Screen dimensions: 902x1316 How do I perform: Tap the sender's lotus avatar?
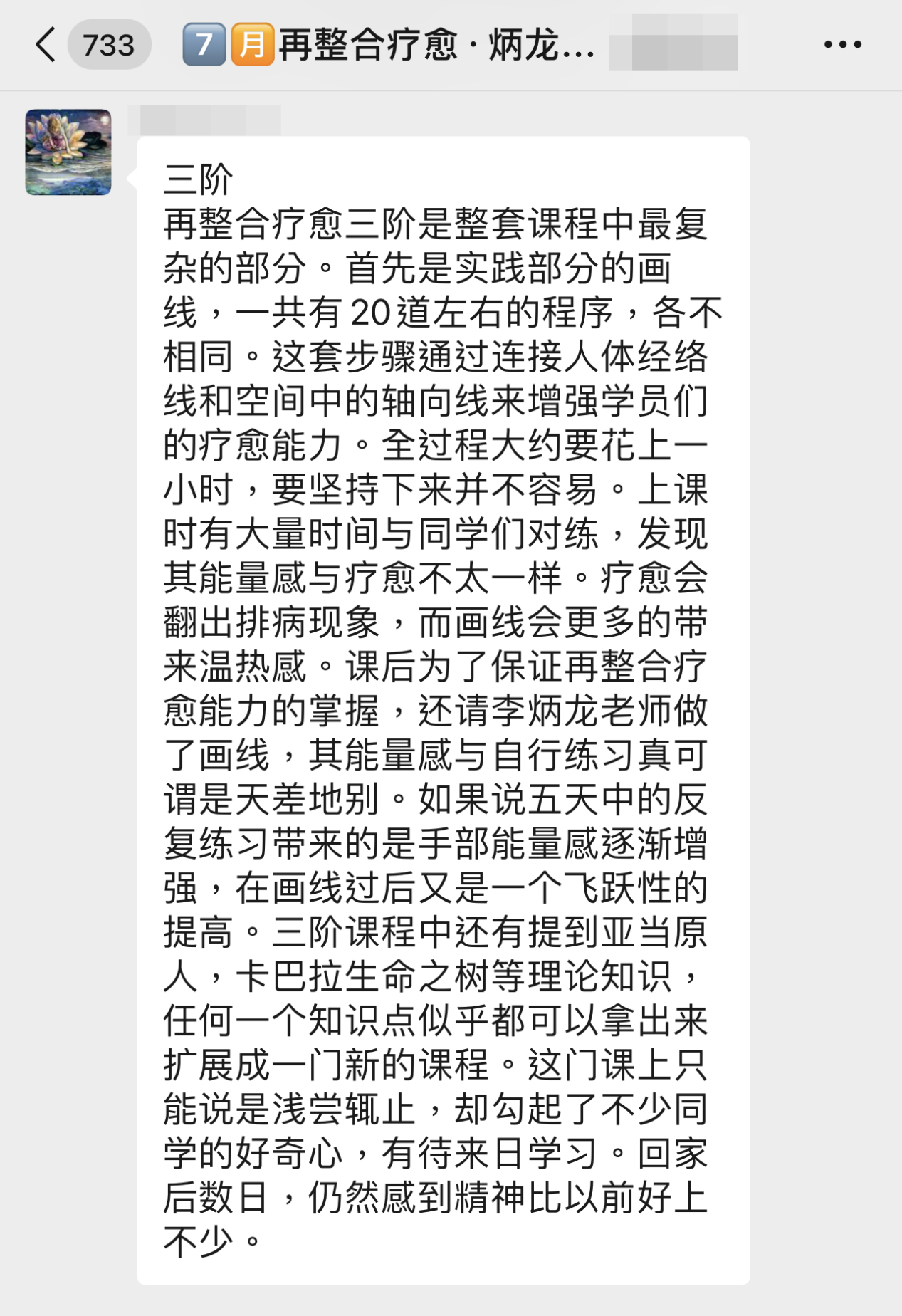(68, 152)
